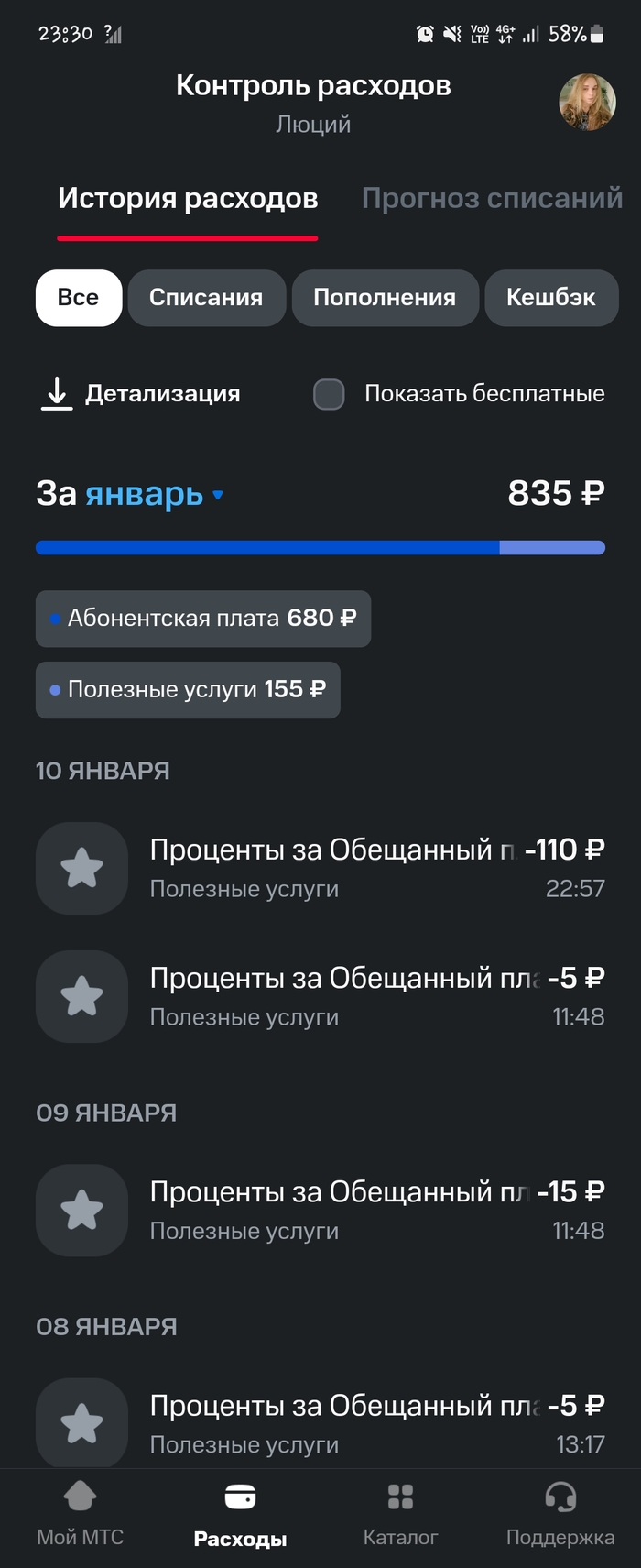Image resolution: width=641 pixels, height=1568 pixels.
Task: Tap the Расходы bottom tab
Action: pyautogui.click(x=240, y=1512)
